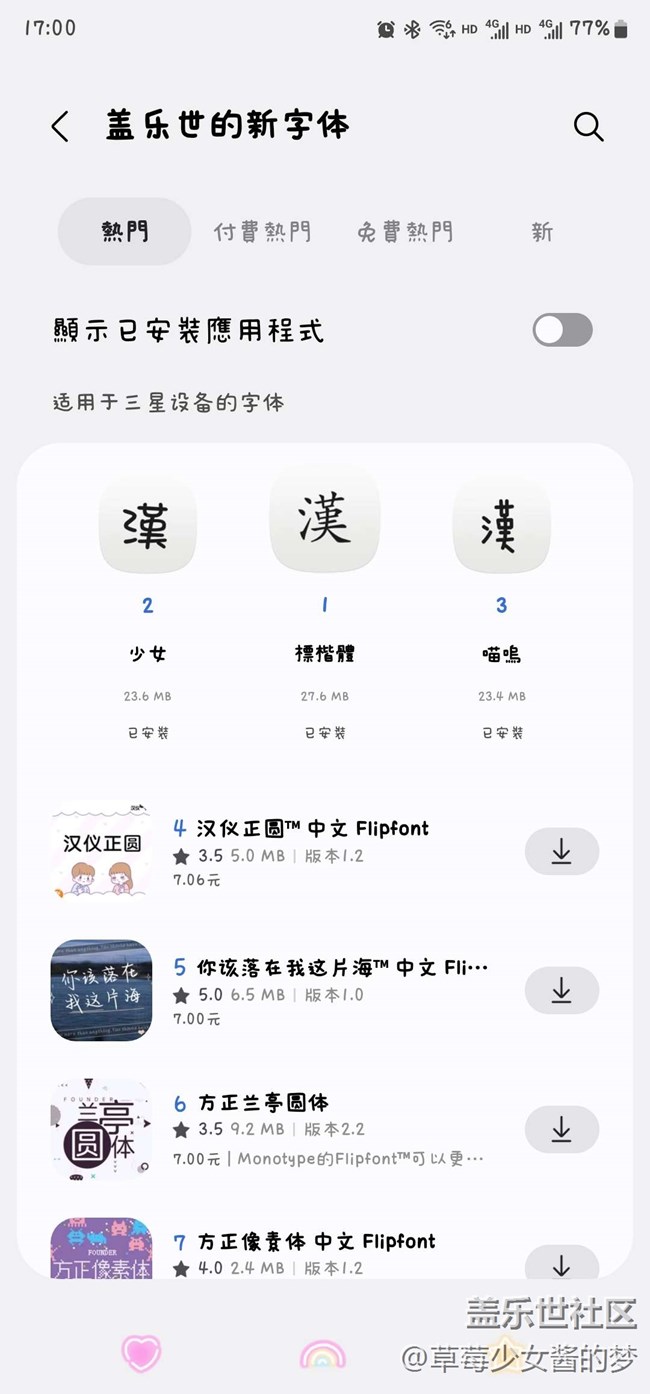The width and height of the screenshot is (650, 1394).
Task: Open the 喵嗚 font ranked third
Action: coord(501,525)
